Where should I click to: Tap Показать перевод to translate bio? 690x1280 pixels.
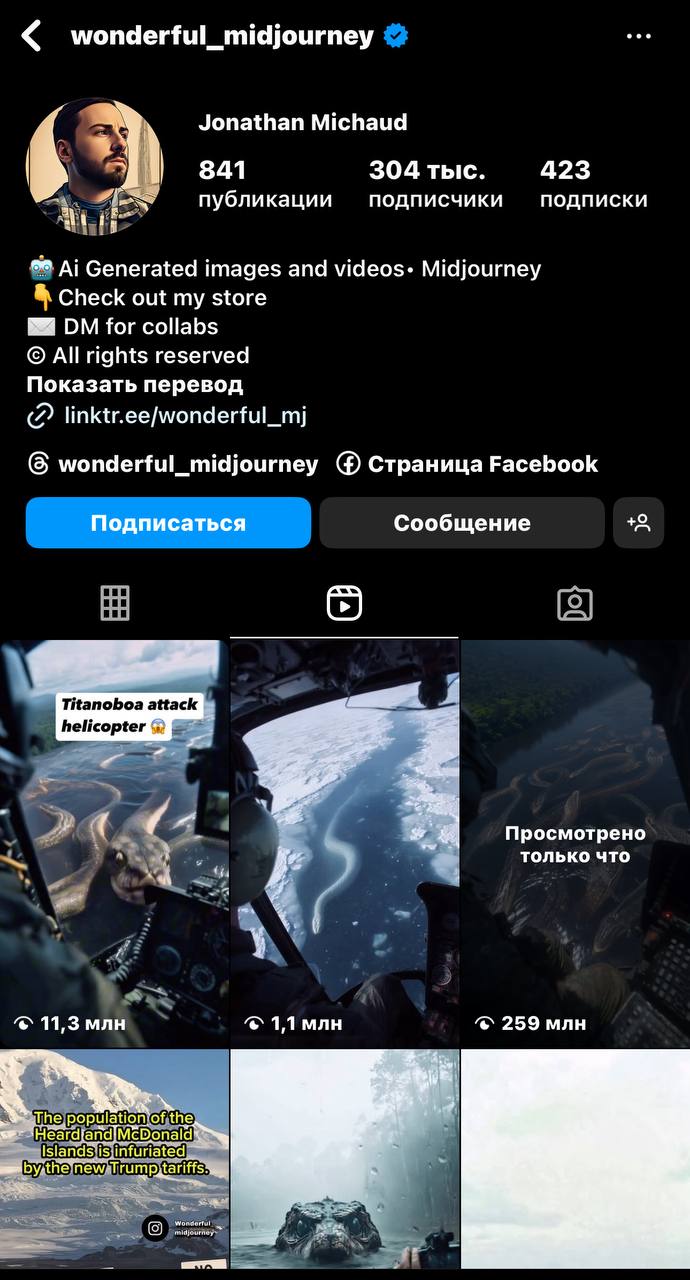click(134, 384)
